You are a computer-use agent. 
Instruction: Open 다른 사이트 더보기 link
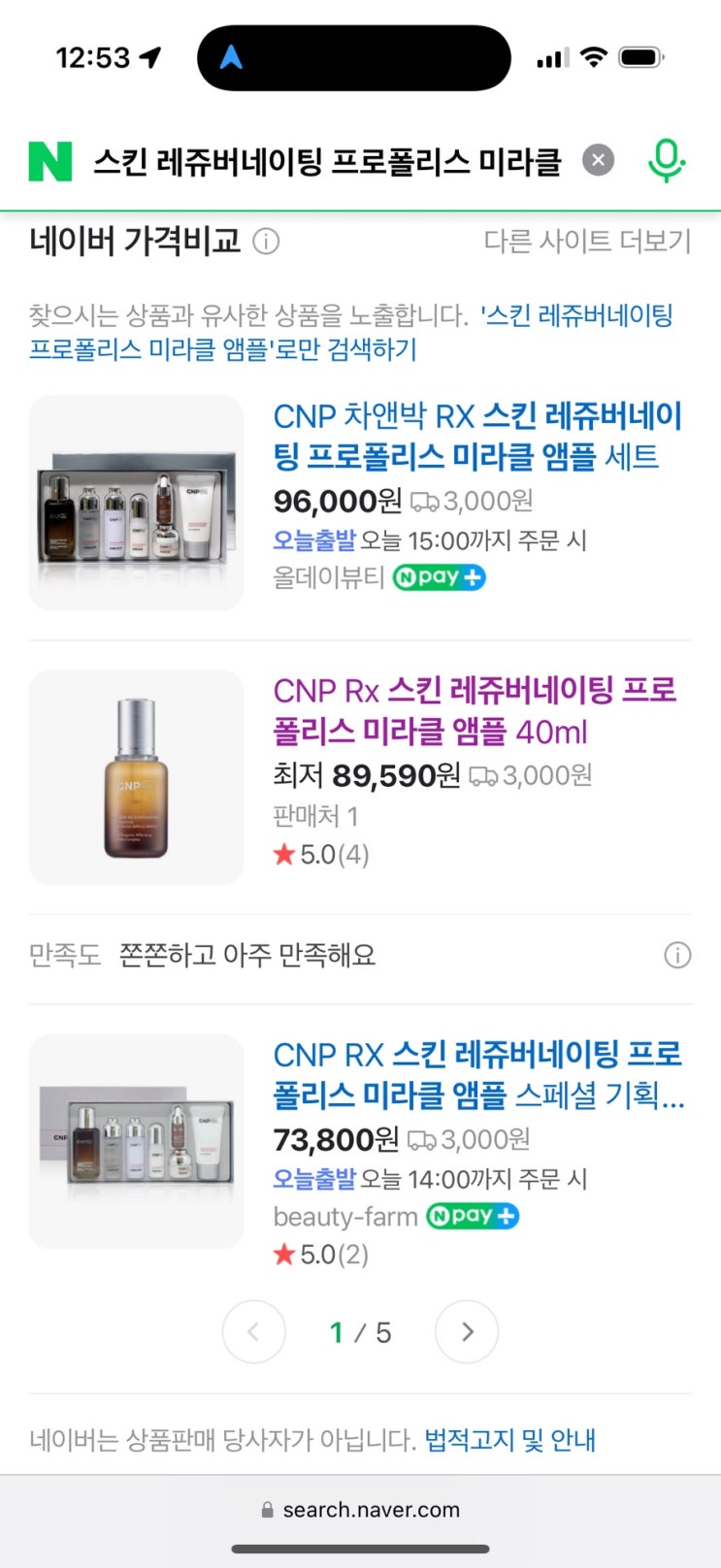pos(587,241)
